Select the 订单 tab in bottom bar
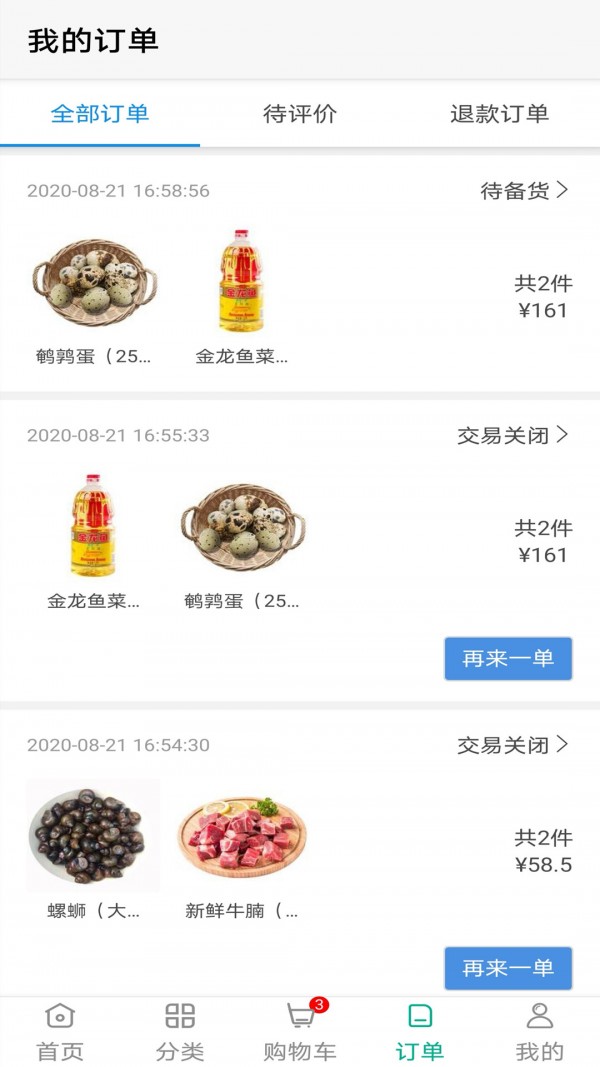The width and height of the screenshot is (600, 1067). [420, 1032]
